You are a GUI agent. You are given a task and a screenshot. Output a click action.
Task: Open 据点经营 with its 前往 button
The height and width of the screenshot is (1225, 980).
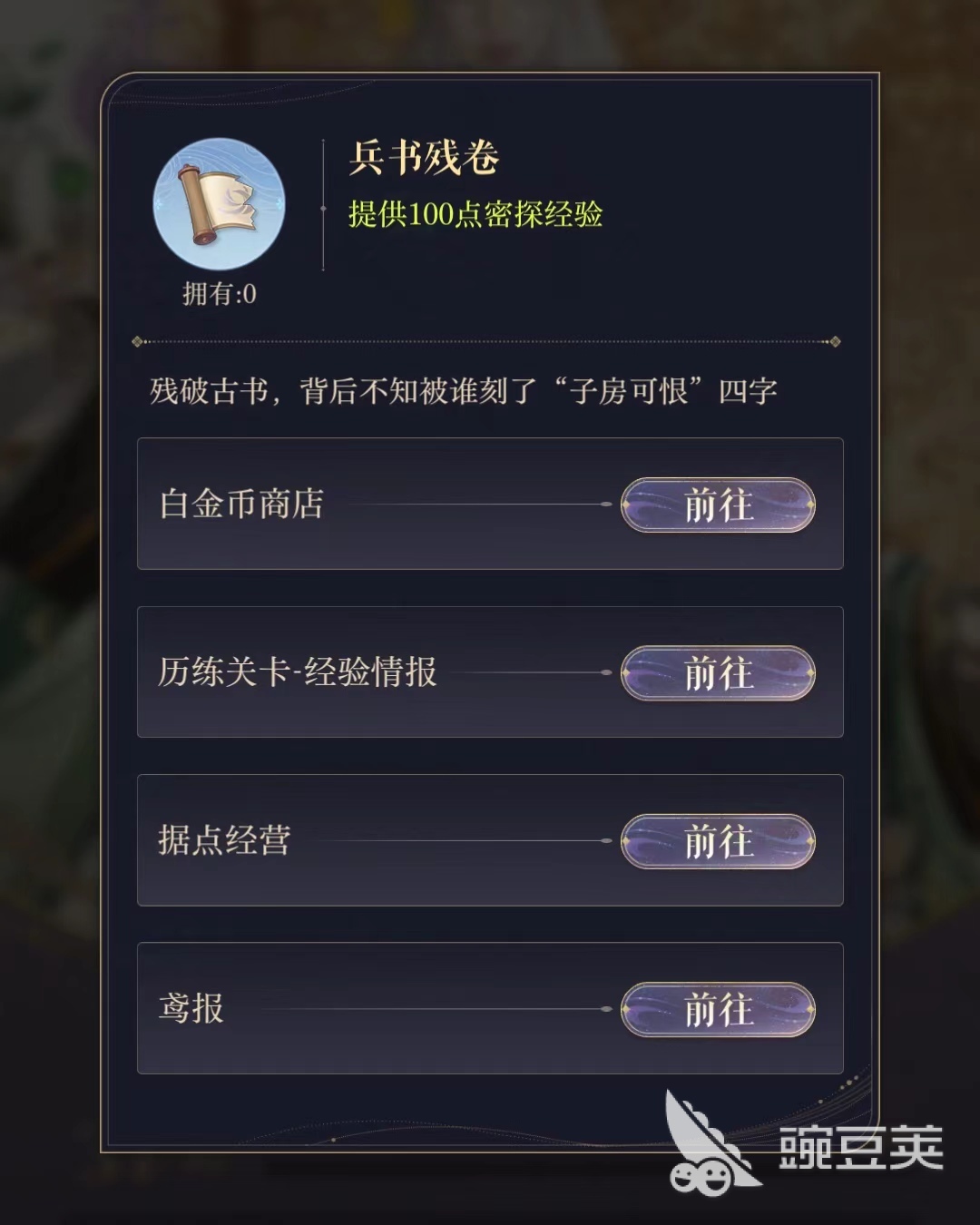tap(718, 841)
